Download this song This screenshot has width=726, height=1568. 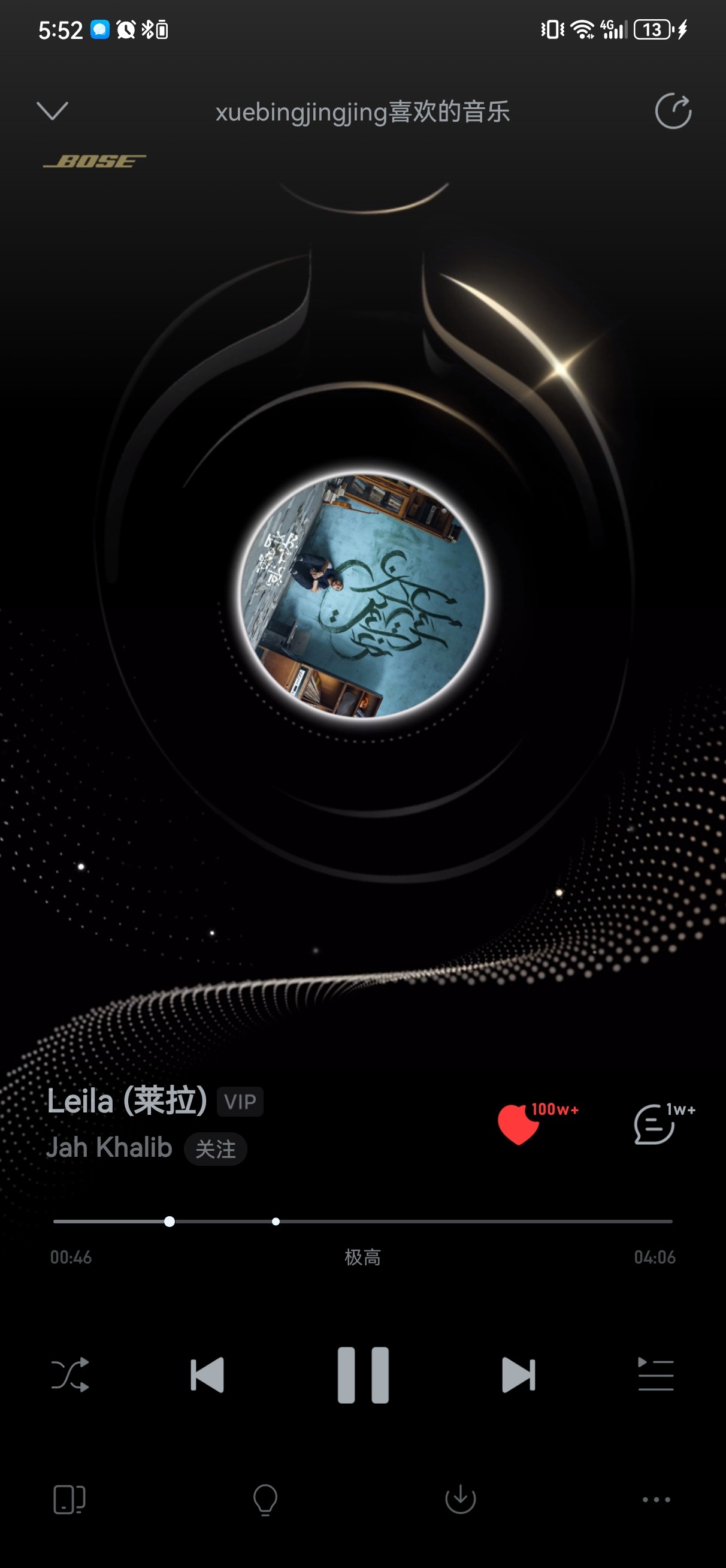(461, 1499)
